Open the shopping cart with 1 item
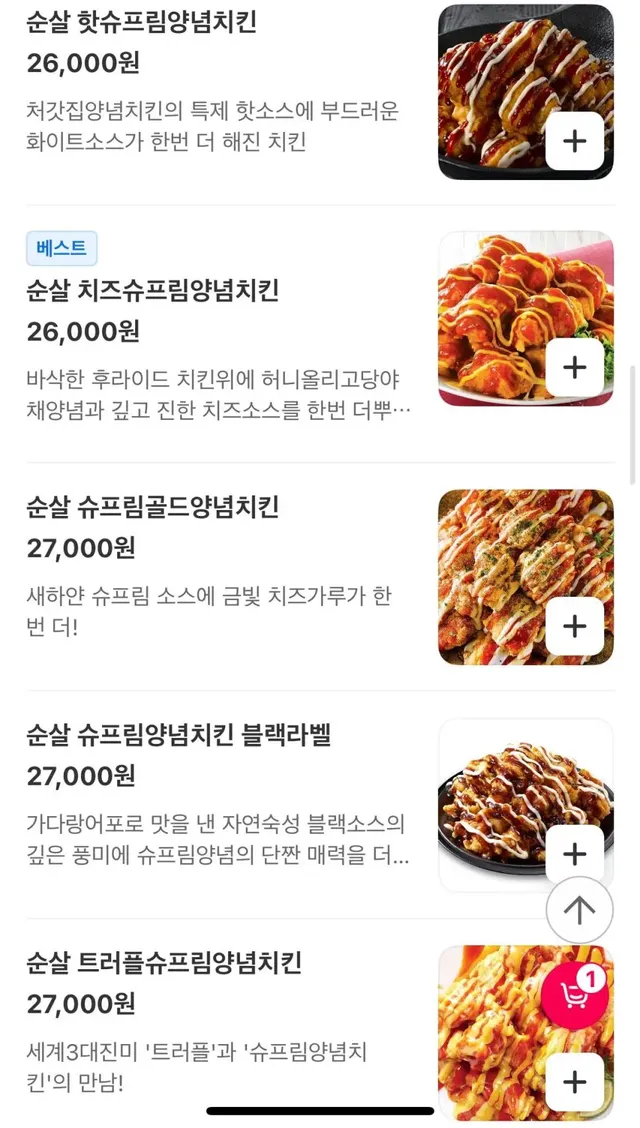The image size is (640, 1128). pyautogui.click(x=575, y=995)
